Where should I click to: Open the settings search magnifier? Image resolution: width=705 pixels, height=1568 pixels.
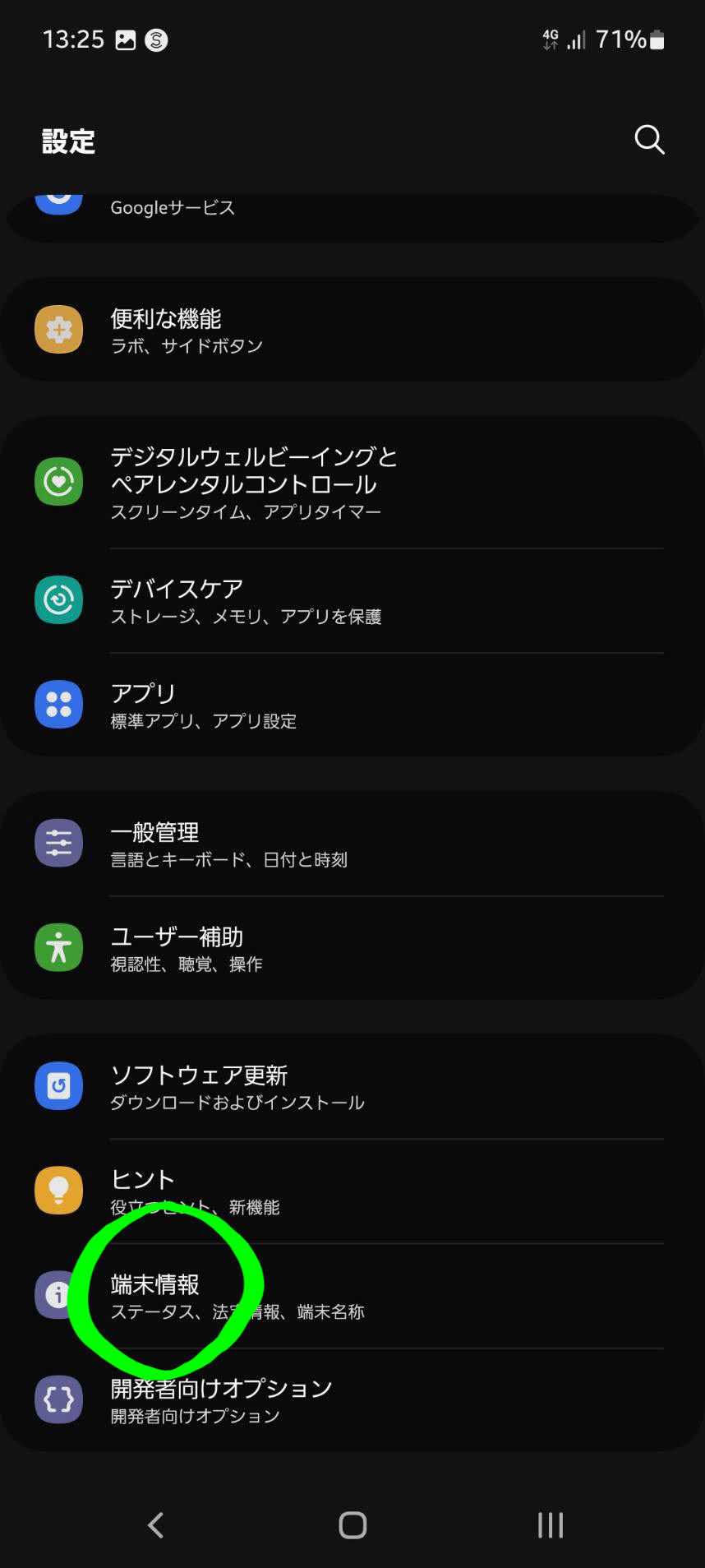(x=649, y=140)
